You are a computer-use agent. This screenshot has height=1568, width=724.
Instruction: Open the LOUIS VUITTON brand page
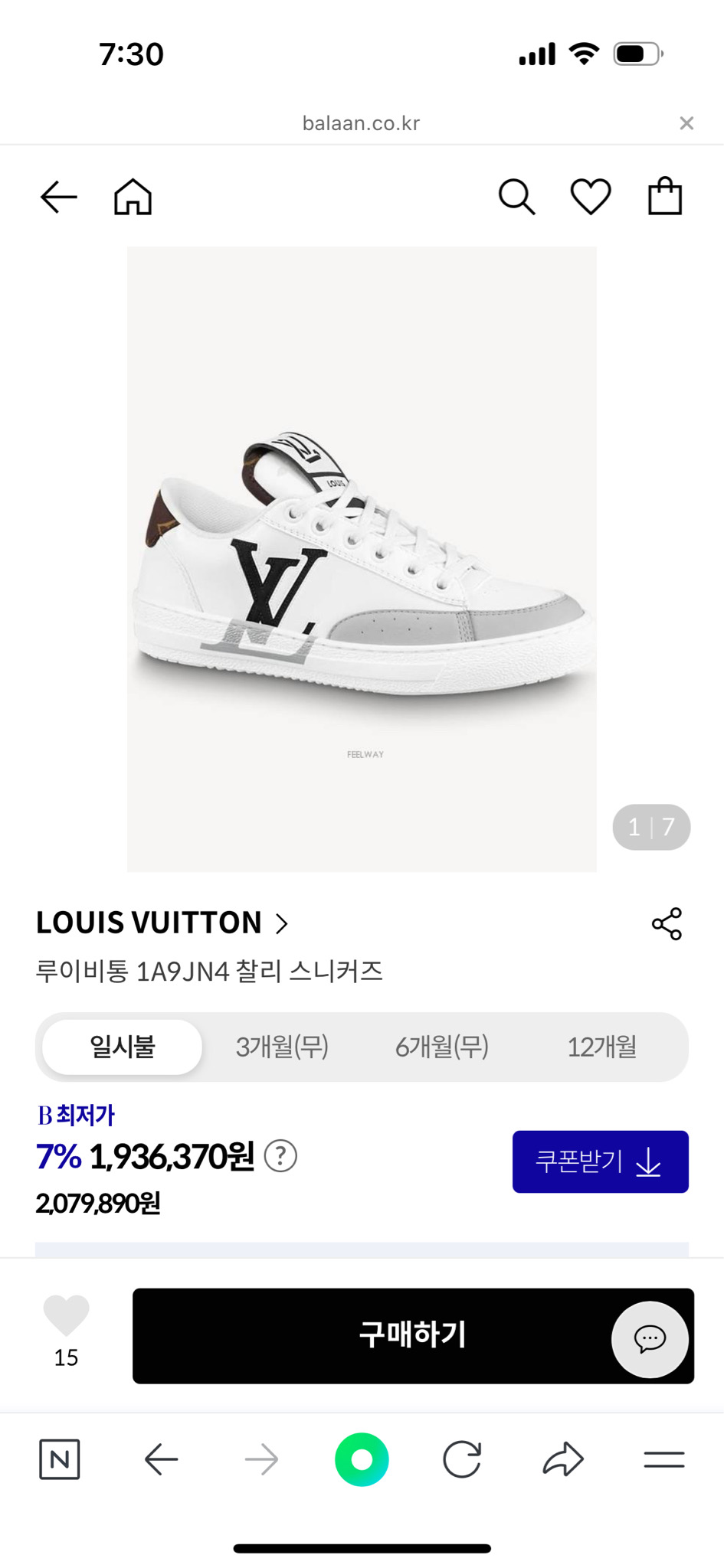point(162,923)
